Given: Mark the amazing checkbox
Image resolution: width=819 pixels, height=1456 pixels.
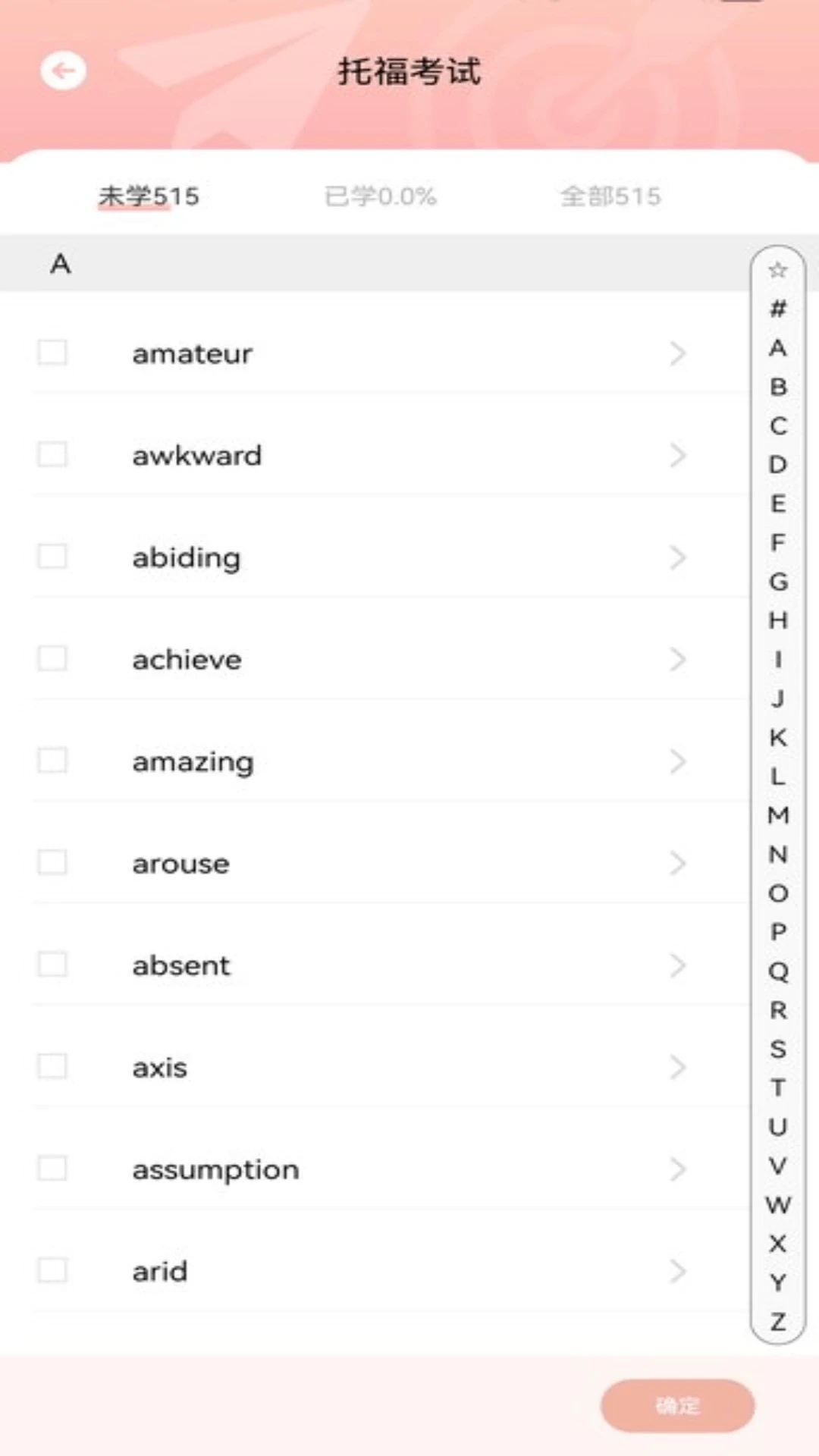Looking at the screenshot, I should pos(52,761).
